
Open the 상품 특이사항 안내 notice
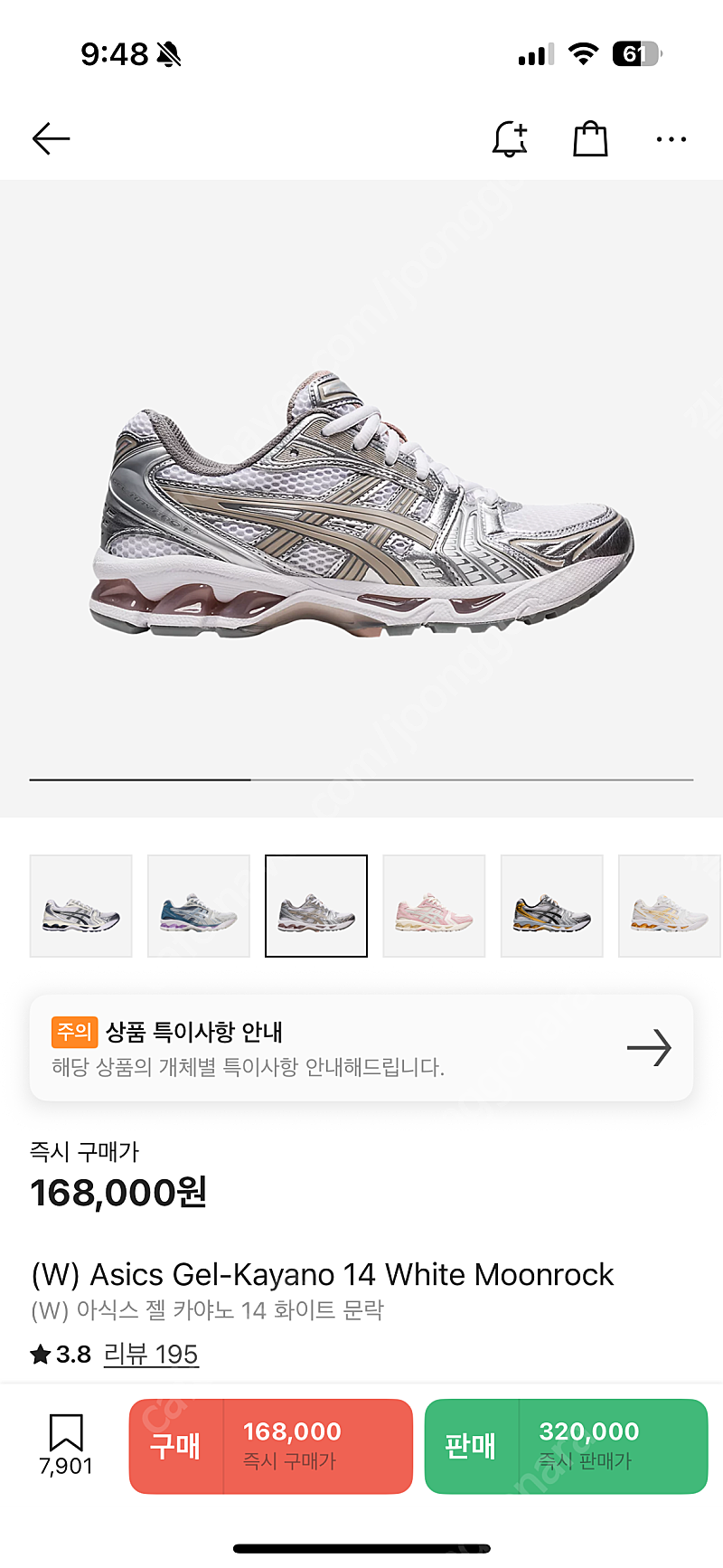[x=361, y=1048]
